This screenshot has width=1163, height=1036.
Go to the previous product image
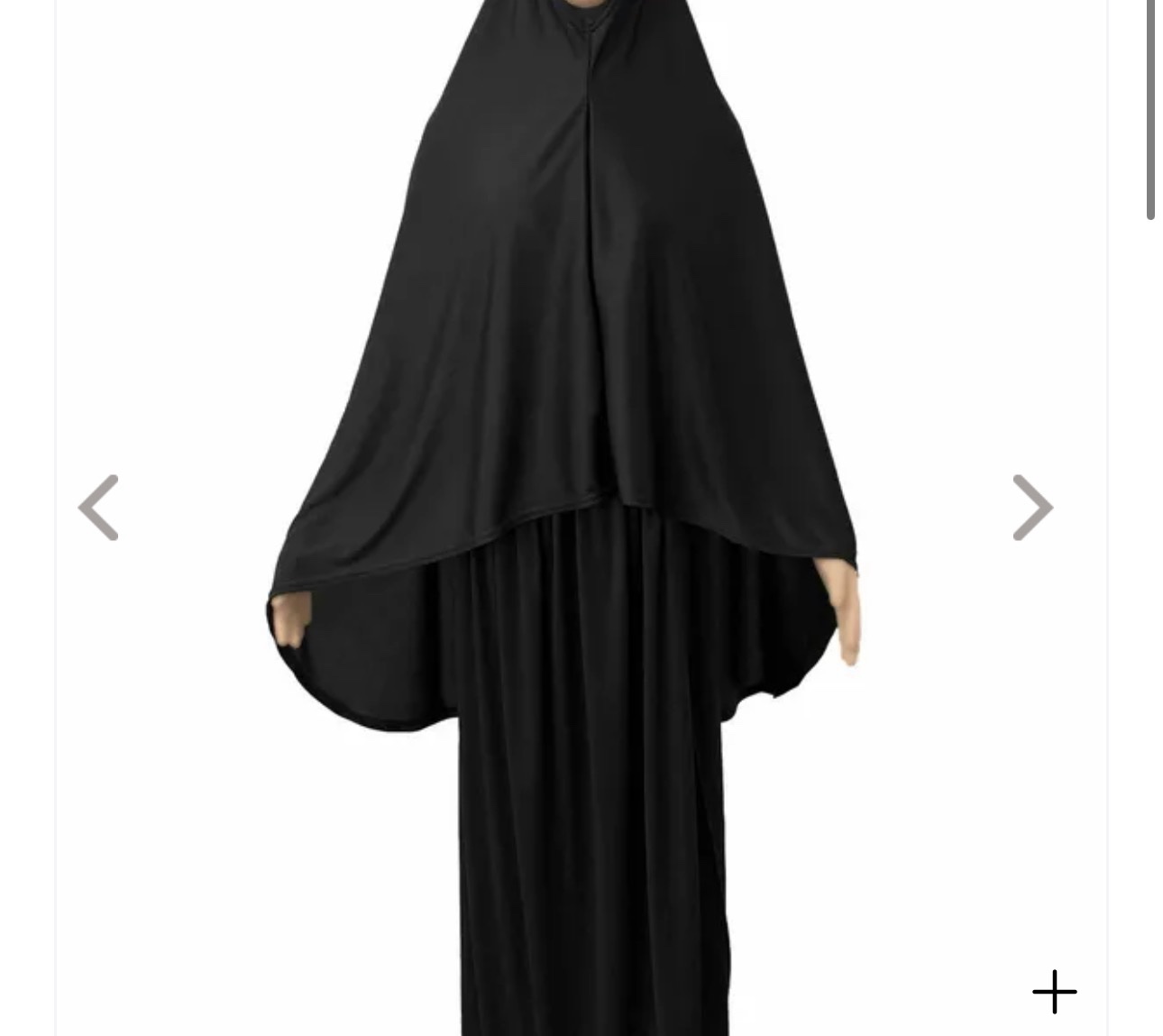coord(99,508)
